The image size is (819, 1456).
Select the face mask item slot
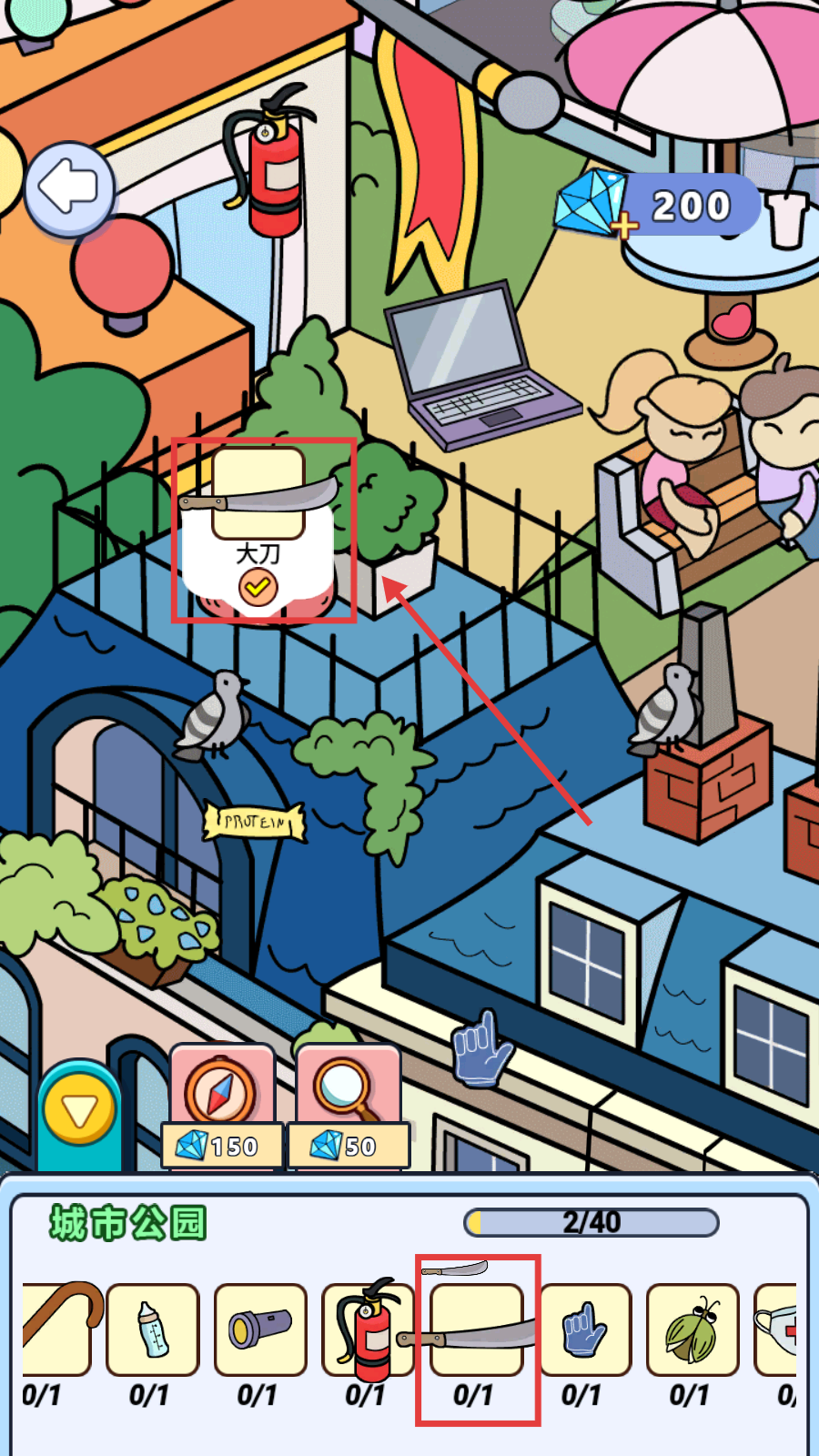tap(778, 1329)
